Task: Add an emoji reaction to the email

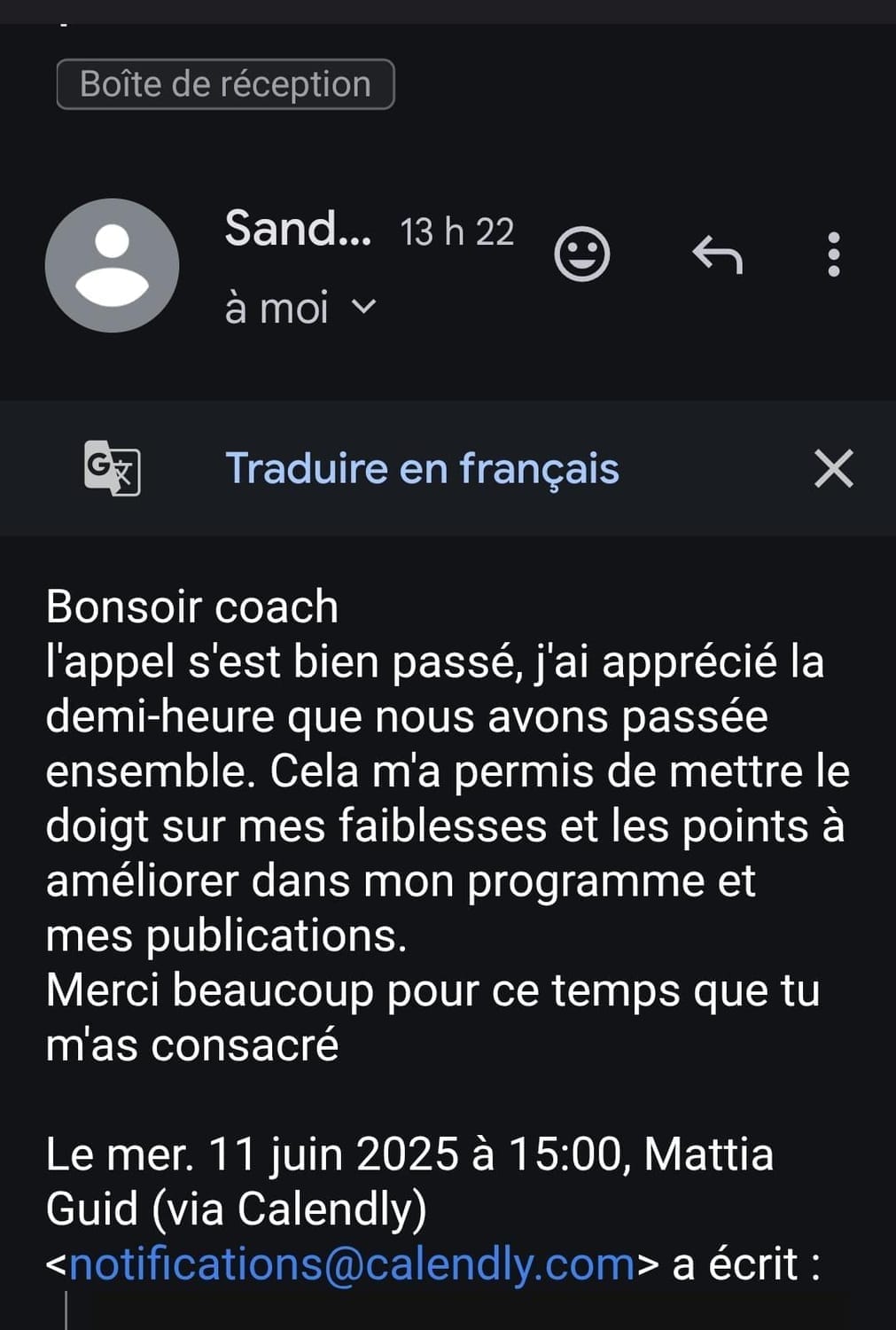Action: pyautogui.click(x=581, y=254)
